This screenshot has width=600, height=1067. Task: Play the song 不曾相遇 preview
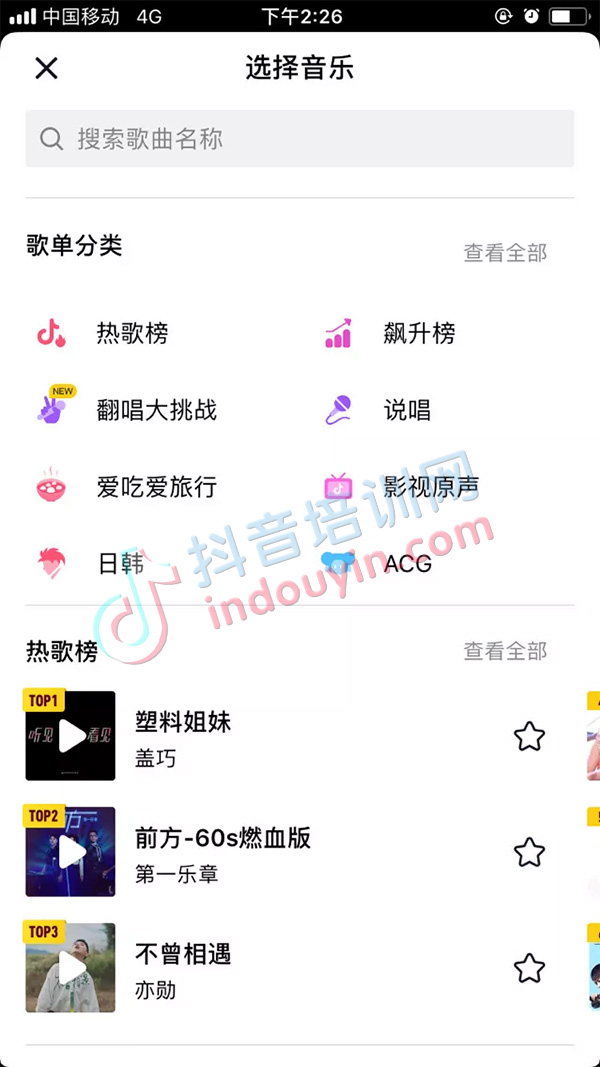tap(71, 967)
